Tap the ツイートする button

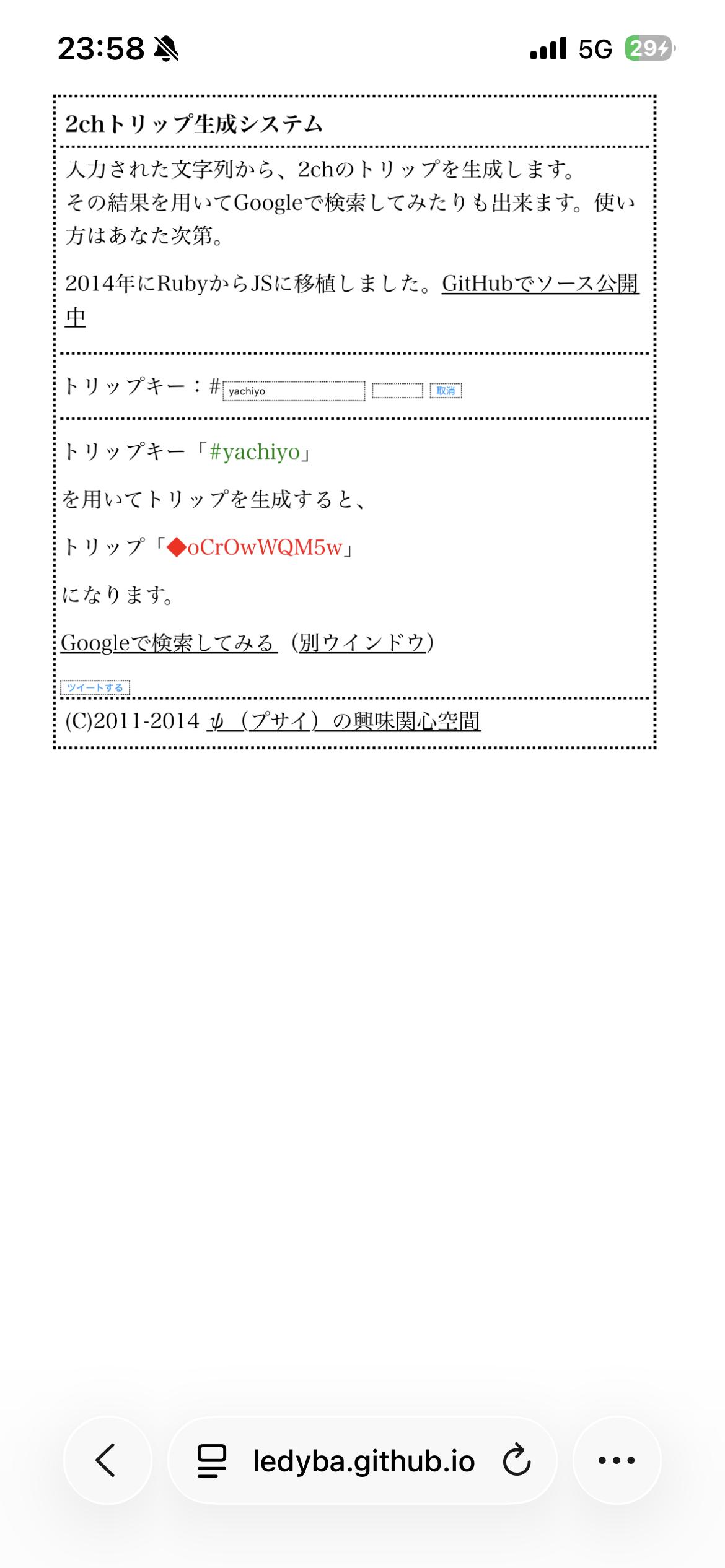click(95, 687)
